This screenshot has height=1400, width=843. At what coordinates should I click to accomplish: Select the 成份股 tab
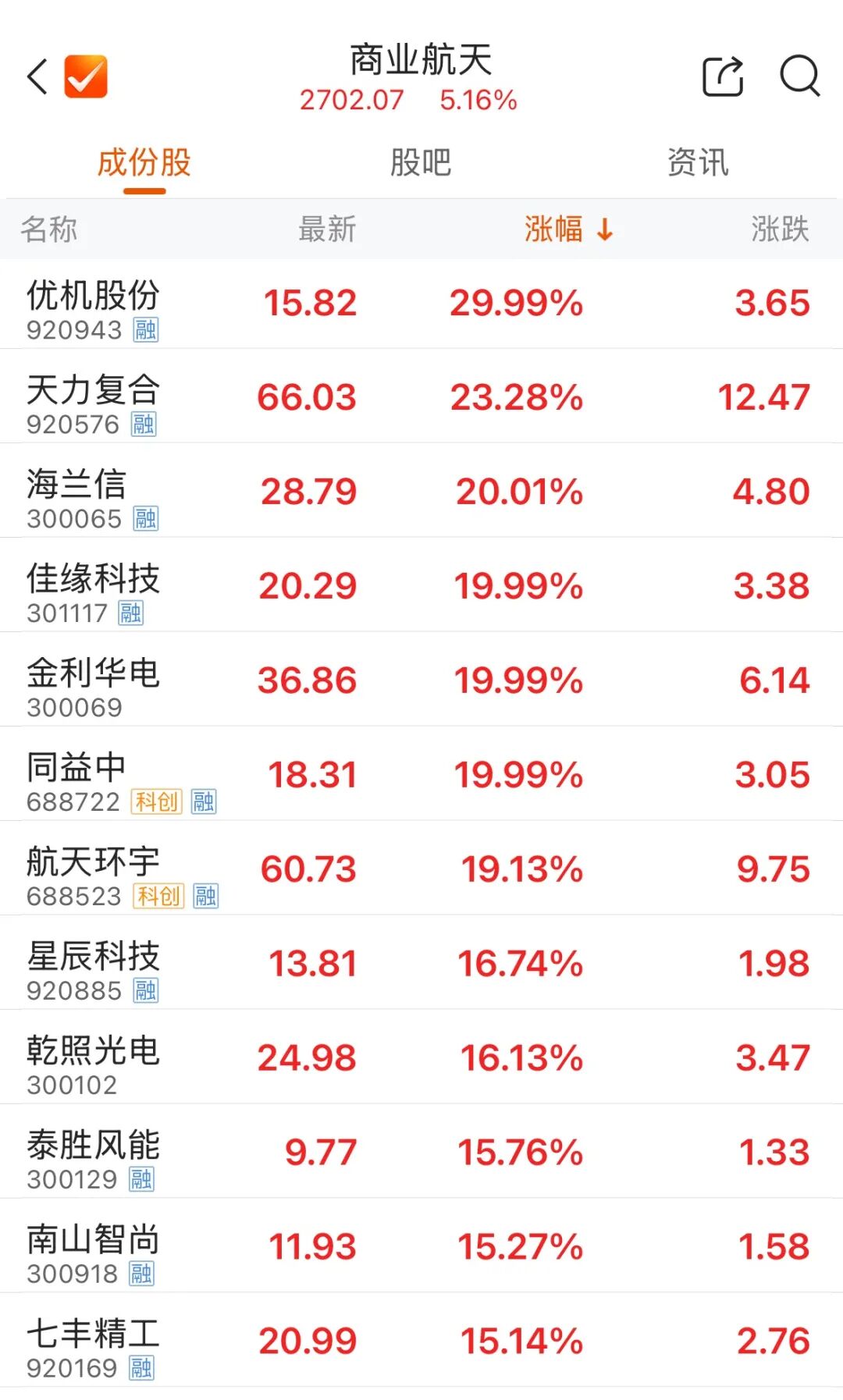[144, 162]
